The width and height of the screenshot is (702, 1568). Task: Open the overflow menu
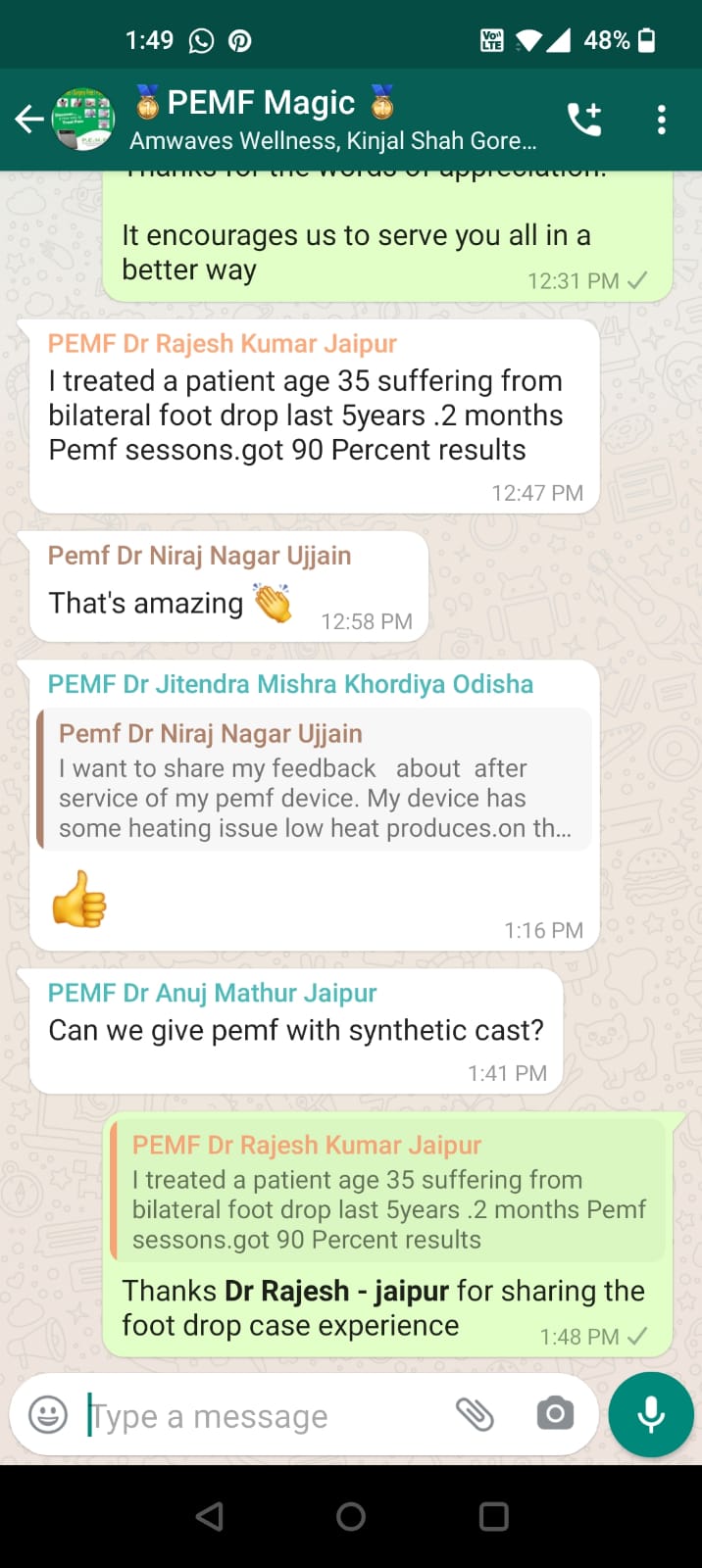click(x=662, y=120)
